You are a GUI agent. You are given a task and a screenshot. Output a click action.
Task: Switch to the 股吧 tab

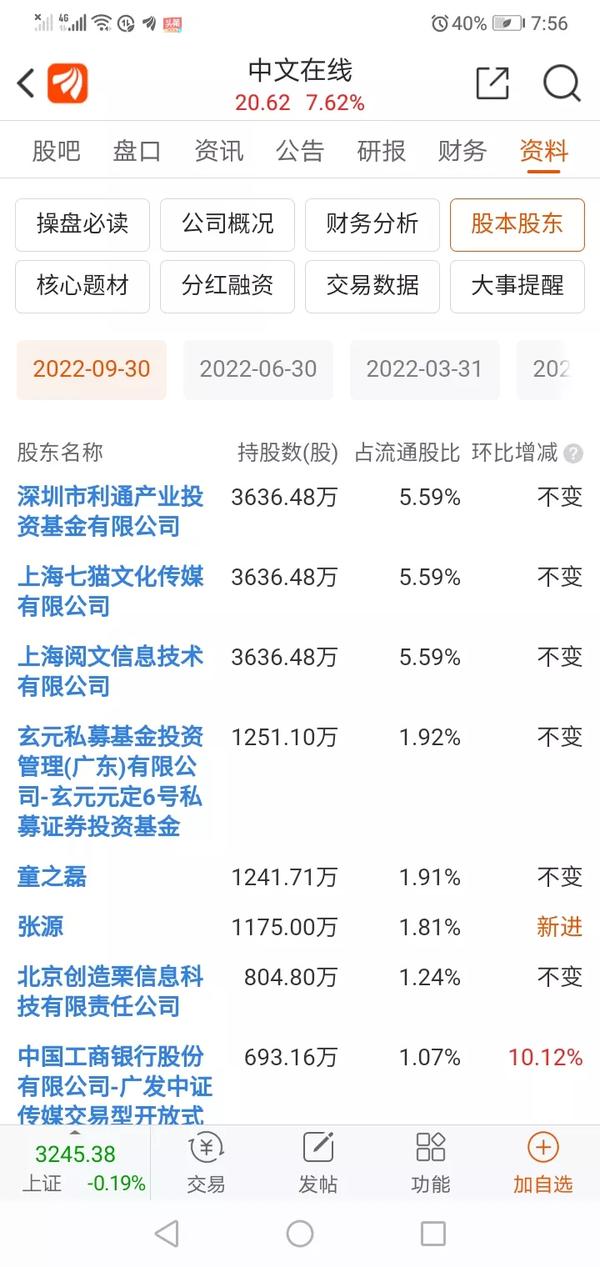[56, 151]
